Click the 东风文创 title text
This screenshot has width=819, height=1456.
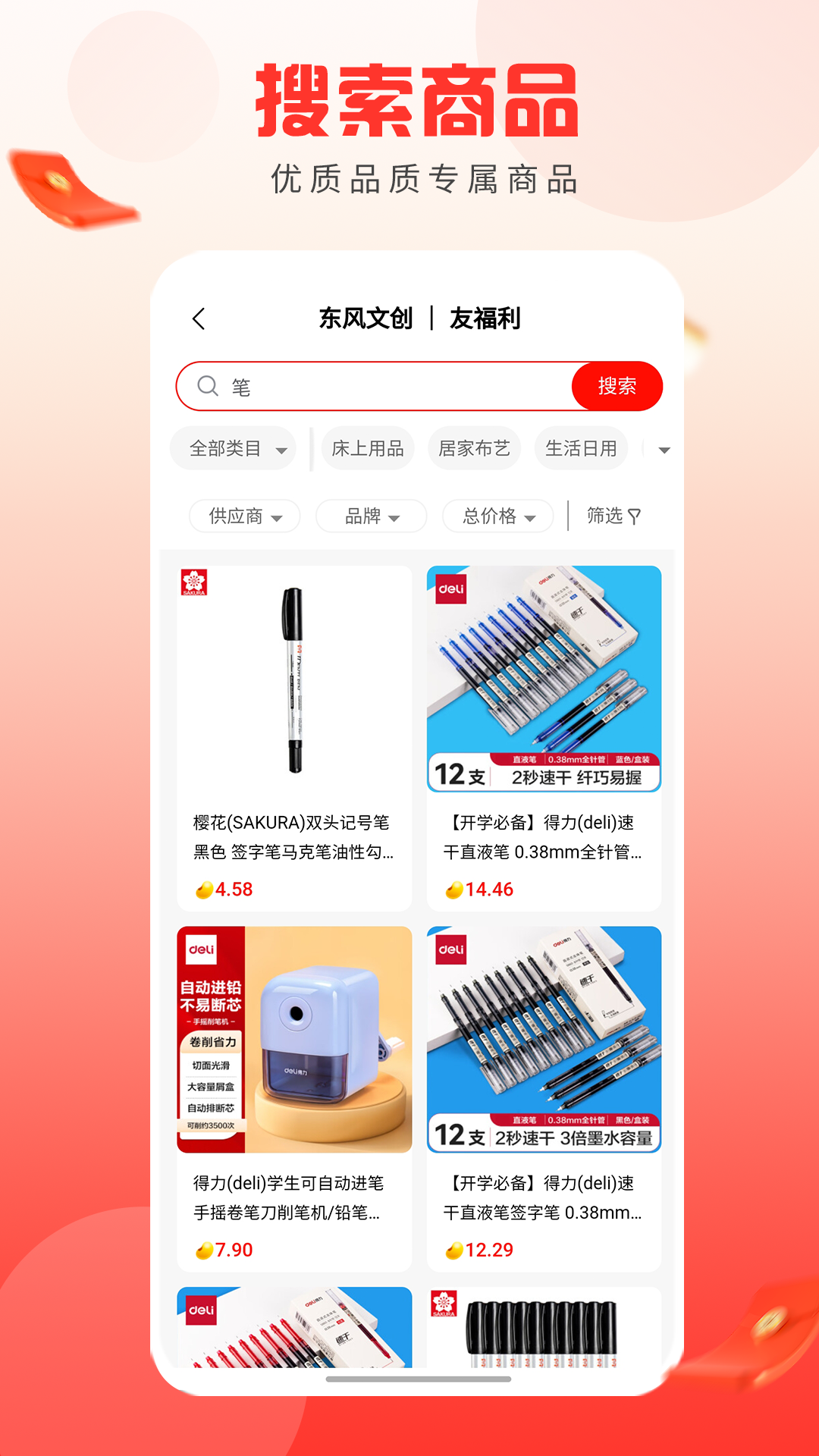tap(365, 320)
